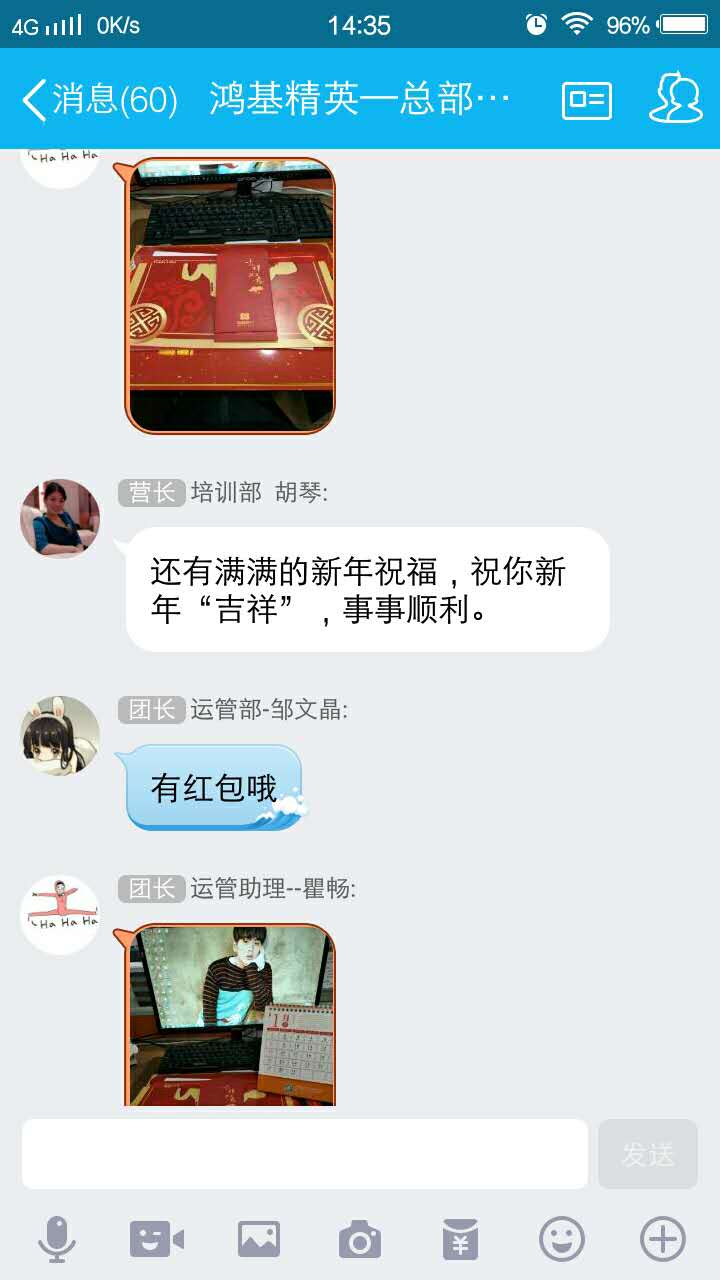
Task: Tap the 发送 send button
Action: 648,1154
